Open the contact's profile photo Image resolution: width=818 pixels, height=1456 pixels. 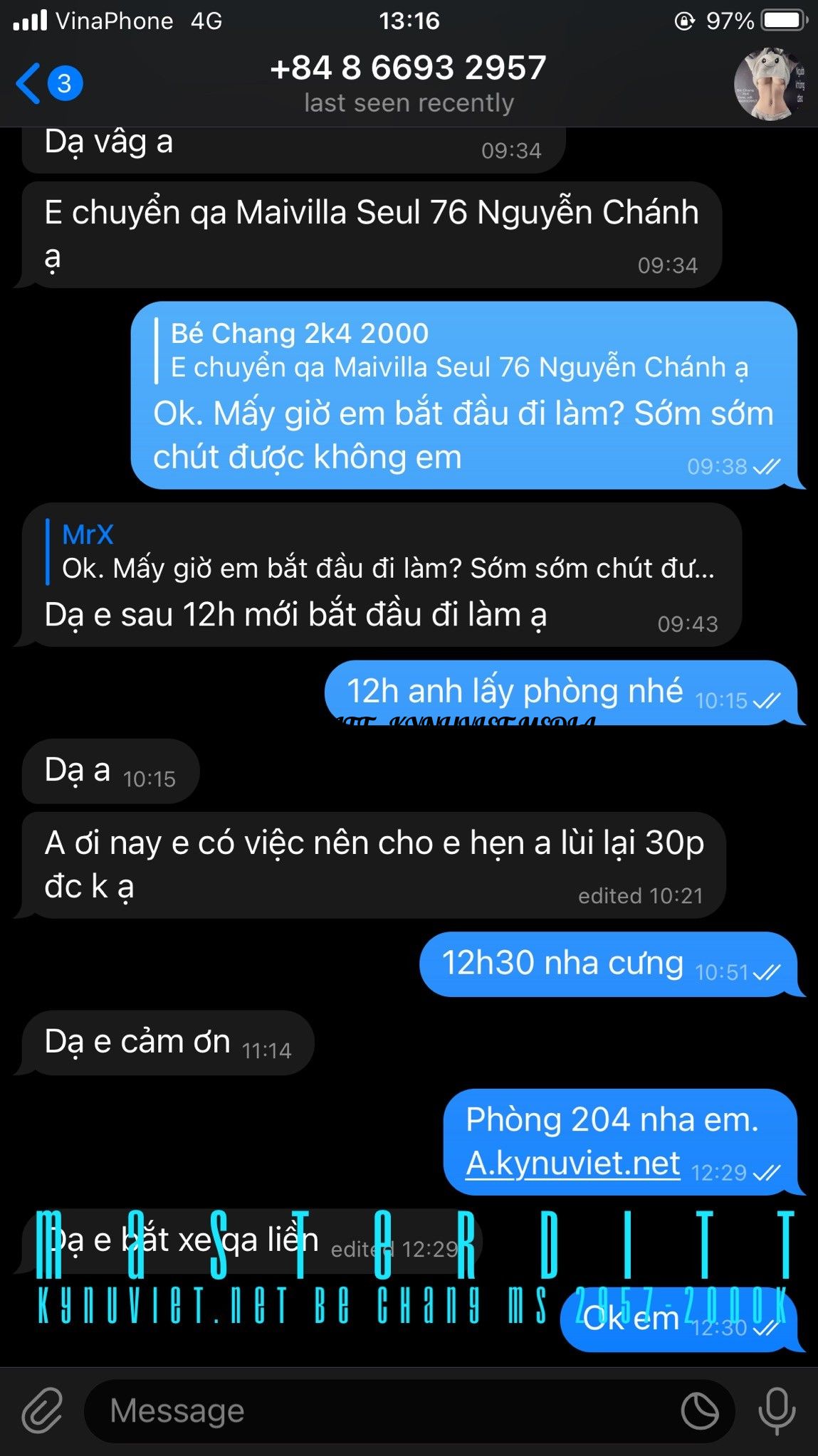pos(770,84)
